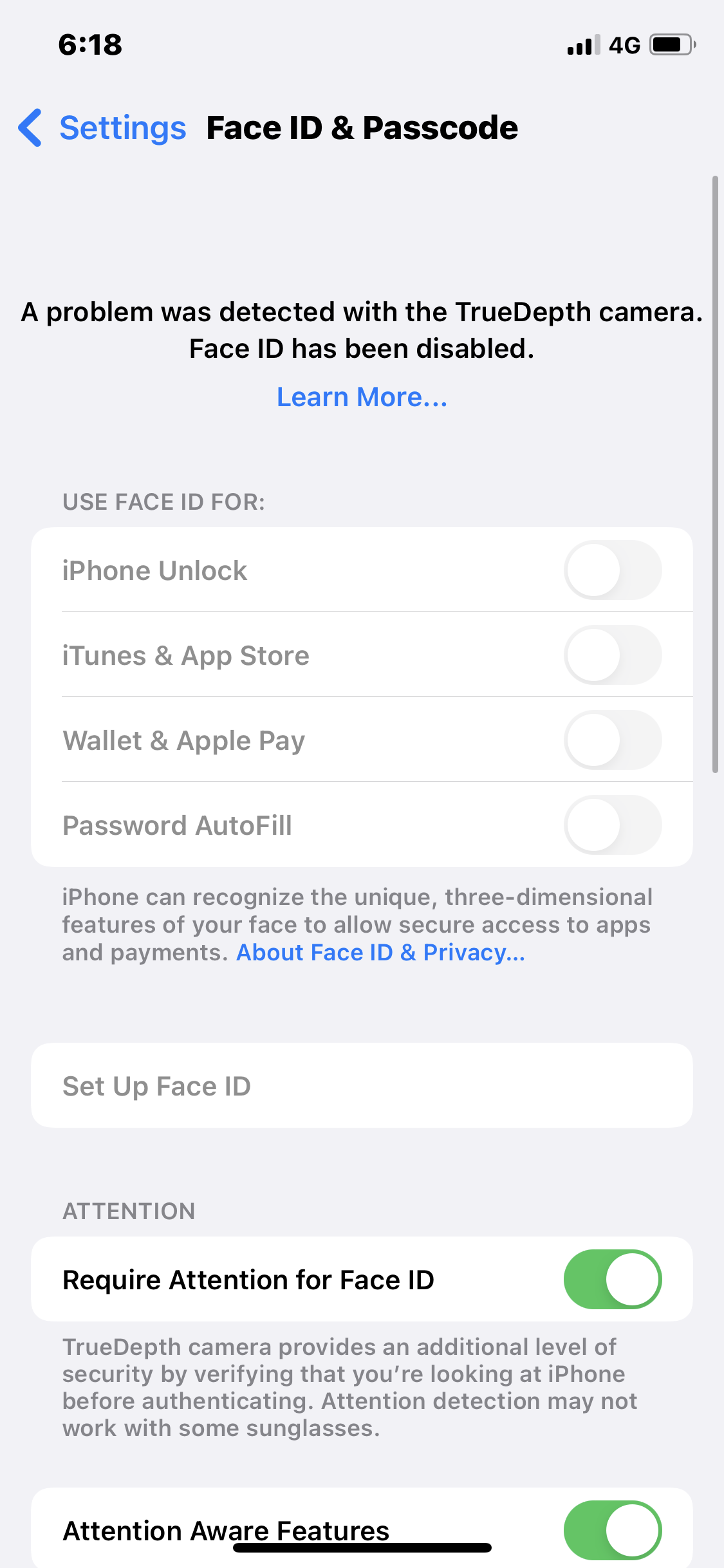The image size is (724, 1568).
Task: Open About Face ID & Privacy
Action: (x=381, y=952)
